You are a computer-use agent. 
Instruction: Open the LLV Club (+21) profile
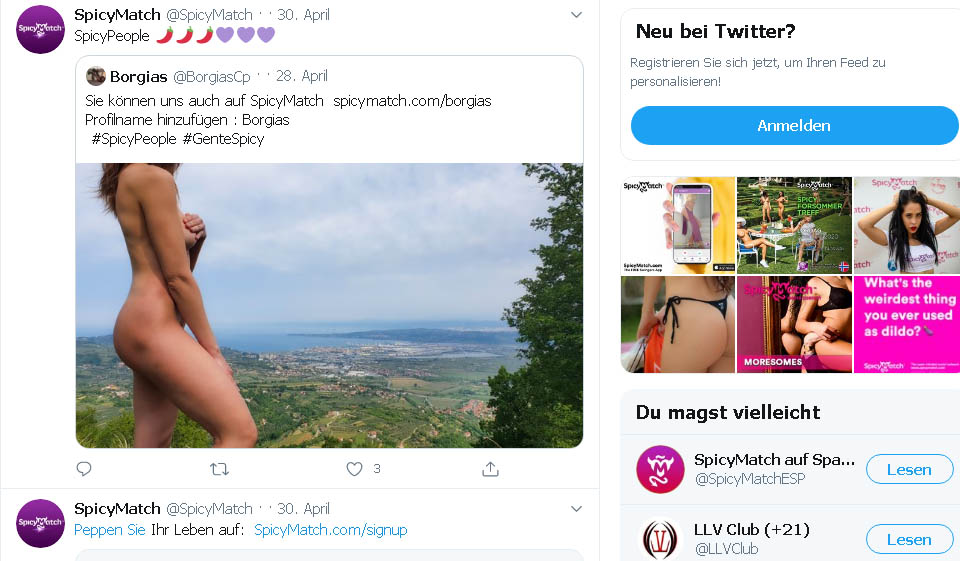751,530
